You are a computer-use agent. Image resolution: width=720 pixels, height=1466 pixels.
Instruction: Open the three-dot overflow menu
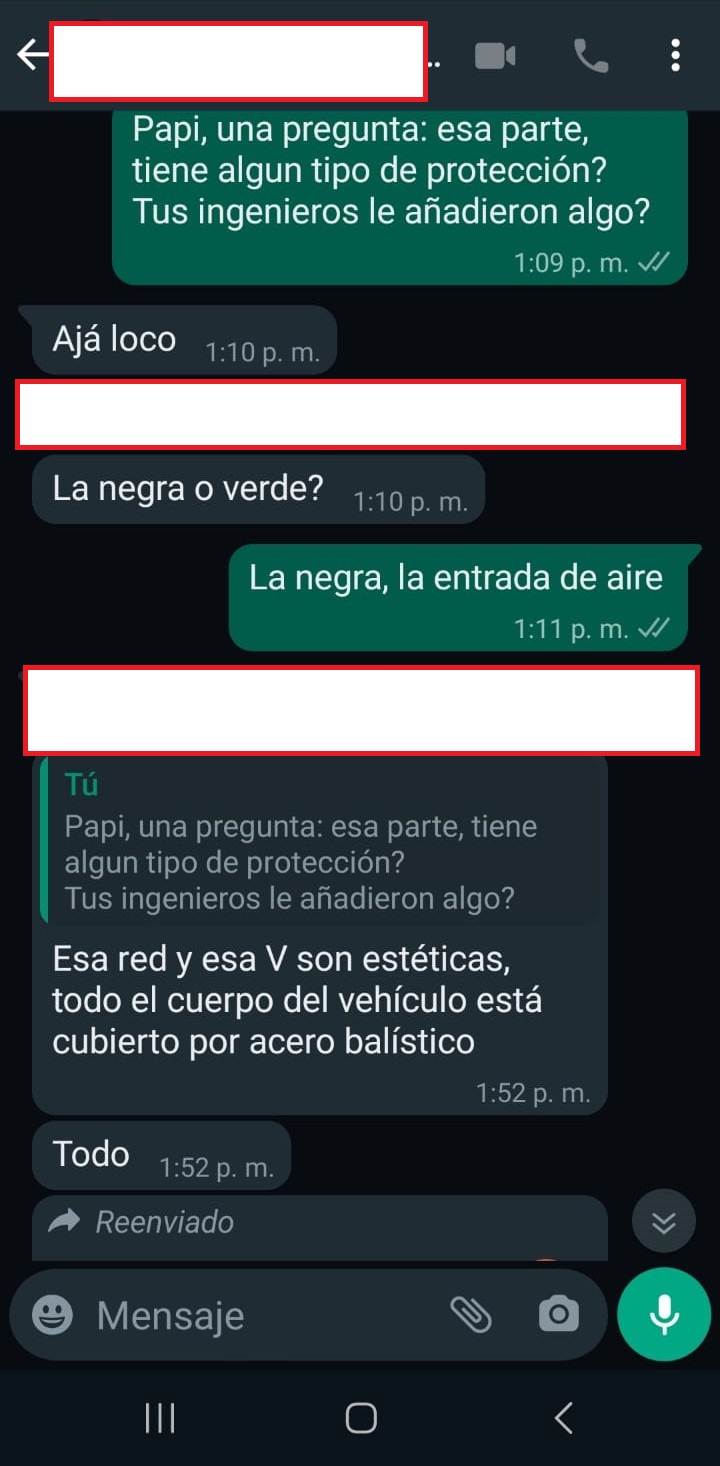click(676, 56)
